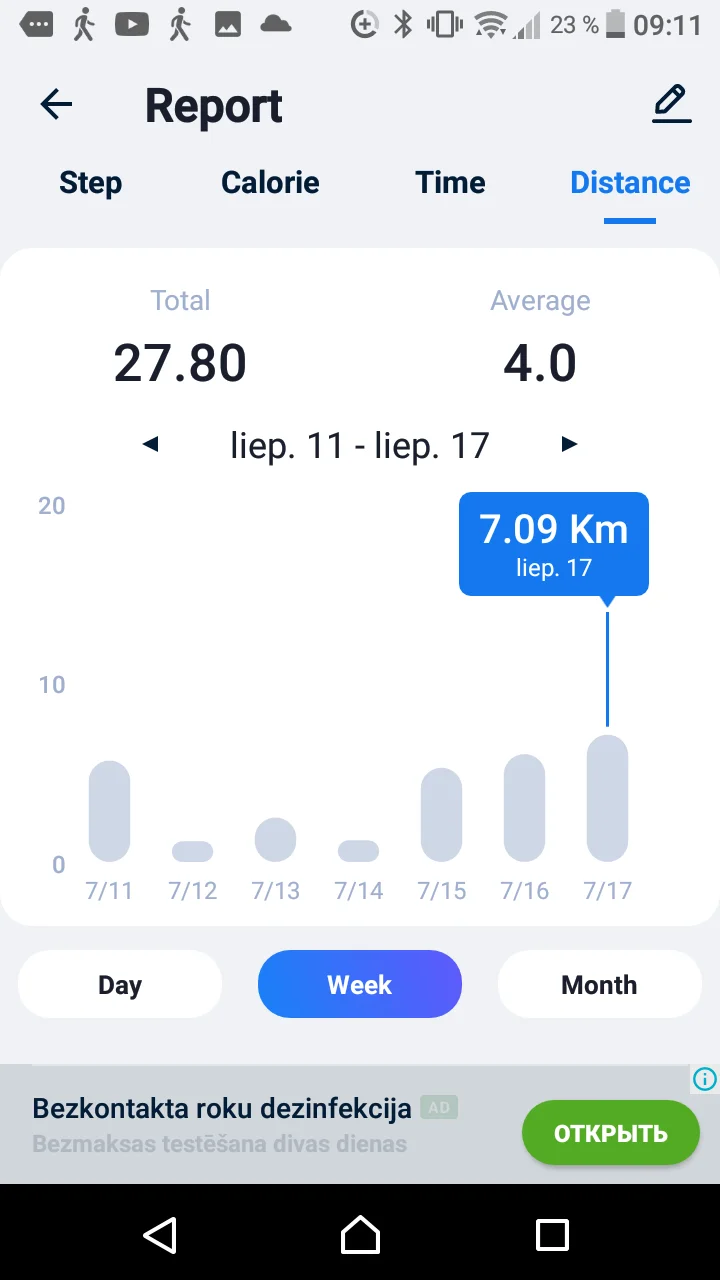Go back from the Report screen
Viewport: 720px width, 1280px height.
click(56, 104)
